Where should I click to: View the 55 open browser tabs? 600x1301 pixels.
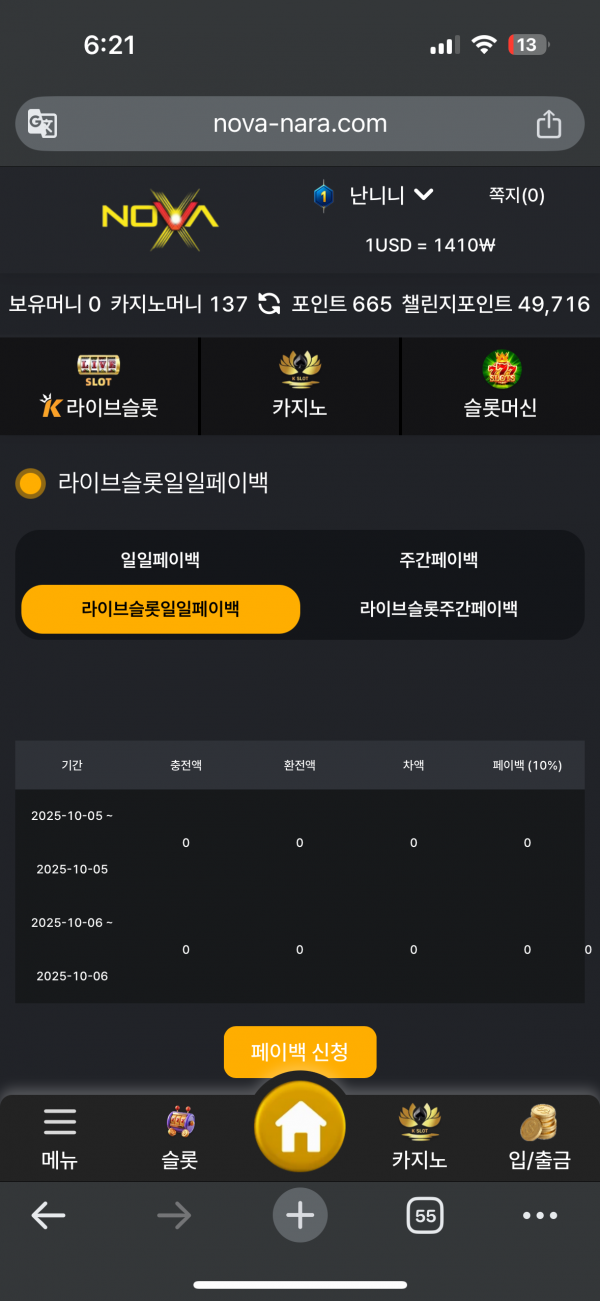[425, 1215]
